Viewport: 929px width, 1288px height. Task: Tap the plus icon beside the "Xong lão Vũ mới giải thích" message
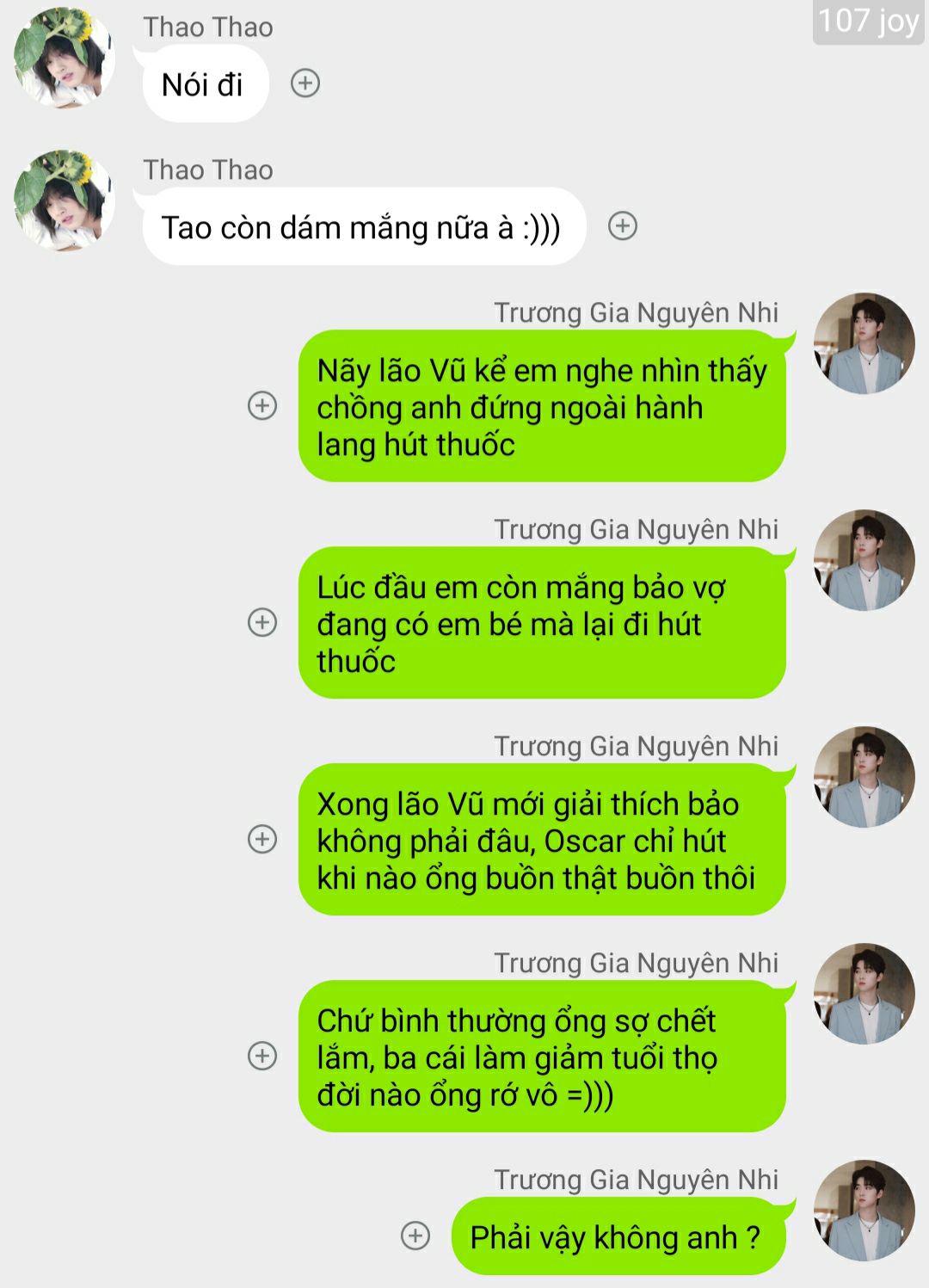(x=262, y=839)
